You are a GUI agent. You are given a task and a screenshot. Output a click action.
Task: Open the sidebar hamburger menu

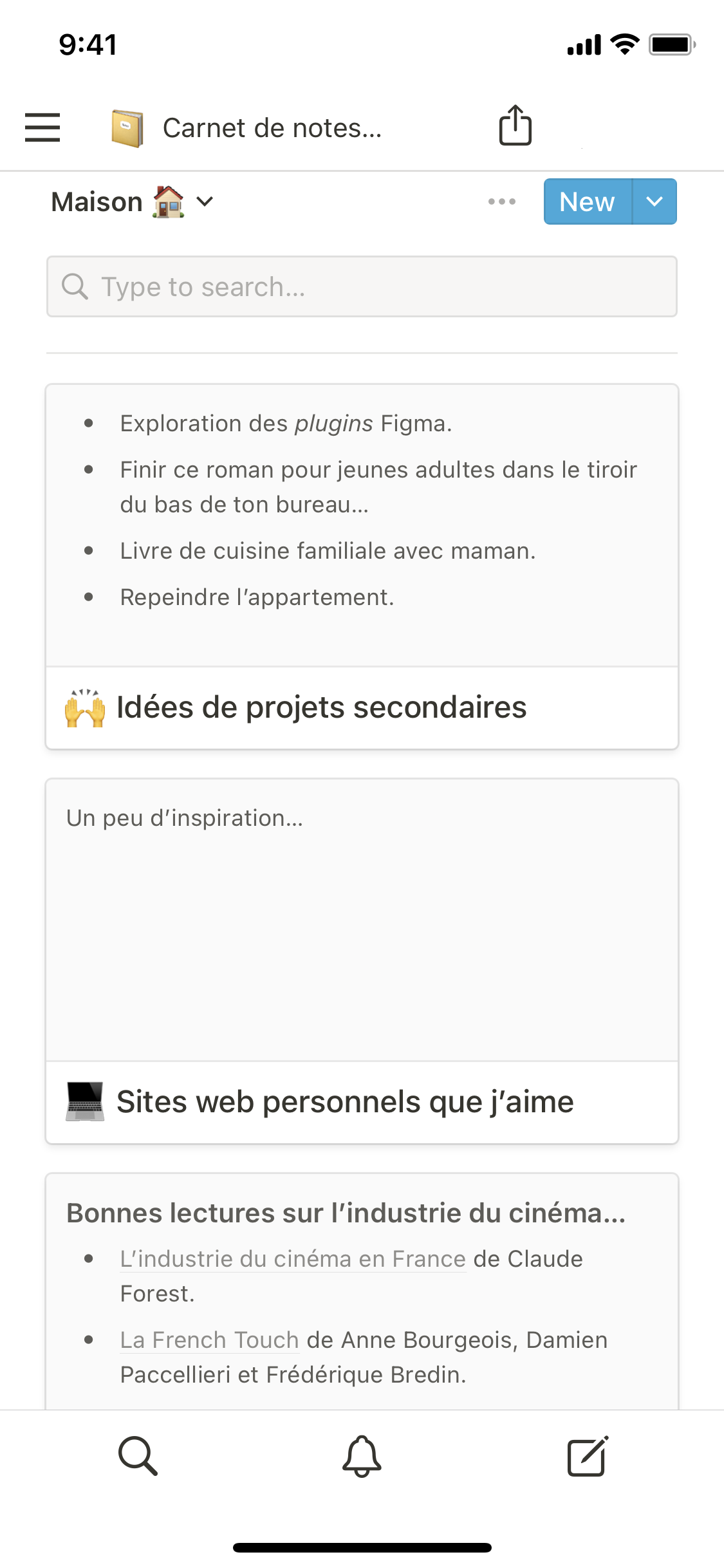point(42,127)
